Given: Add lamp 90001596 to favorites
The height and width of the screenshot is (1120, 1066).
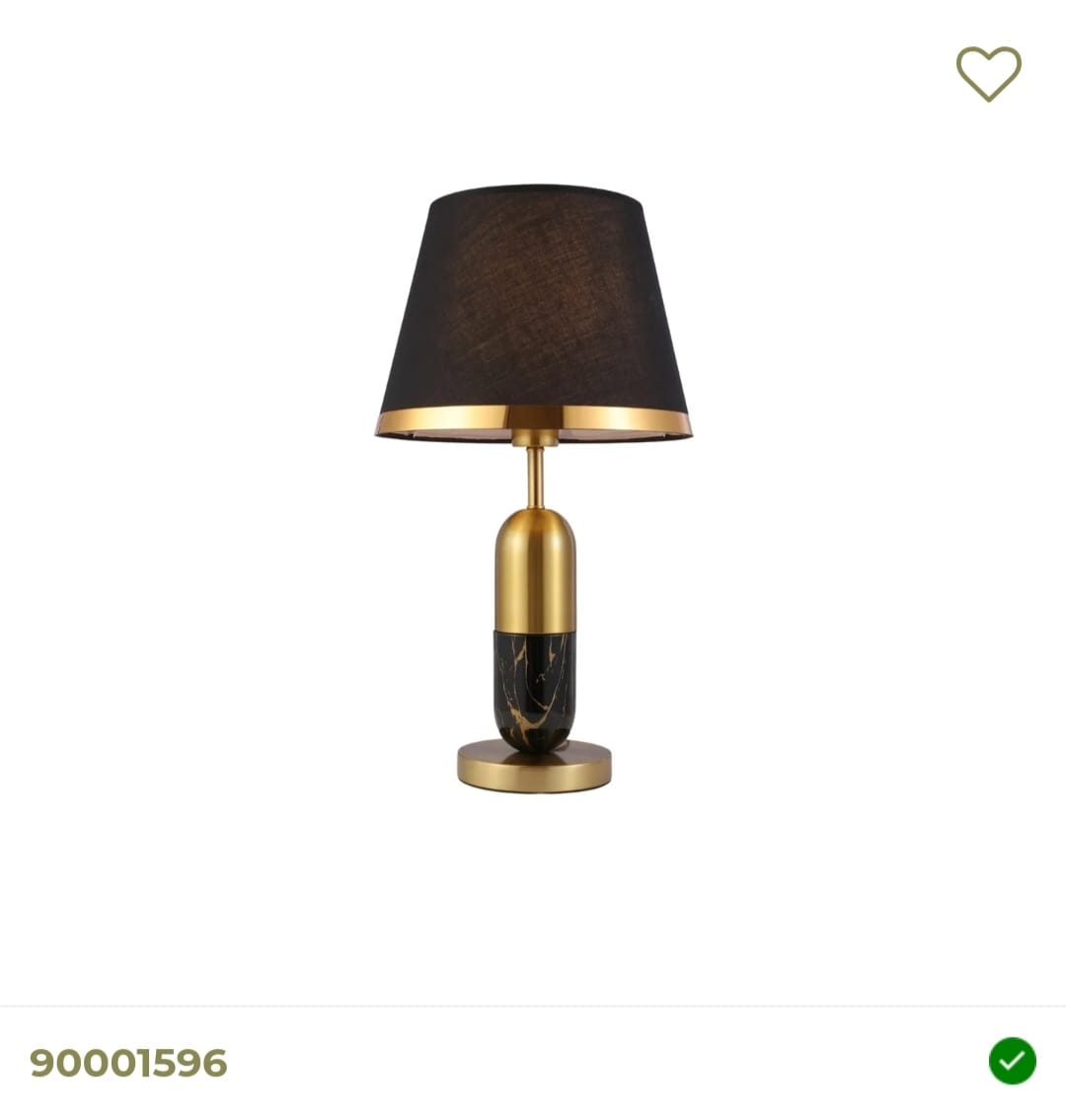Looking at the screenshot, I should pos(988,73).
